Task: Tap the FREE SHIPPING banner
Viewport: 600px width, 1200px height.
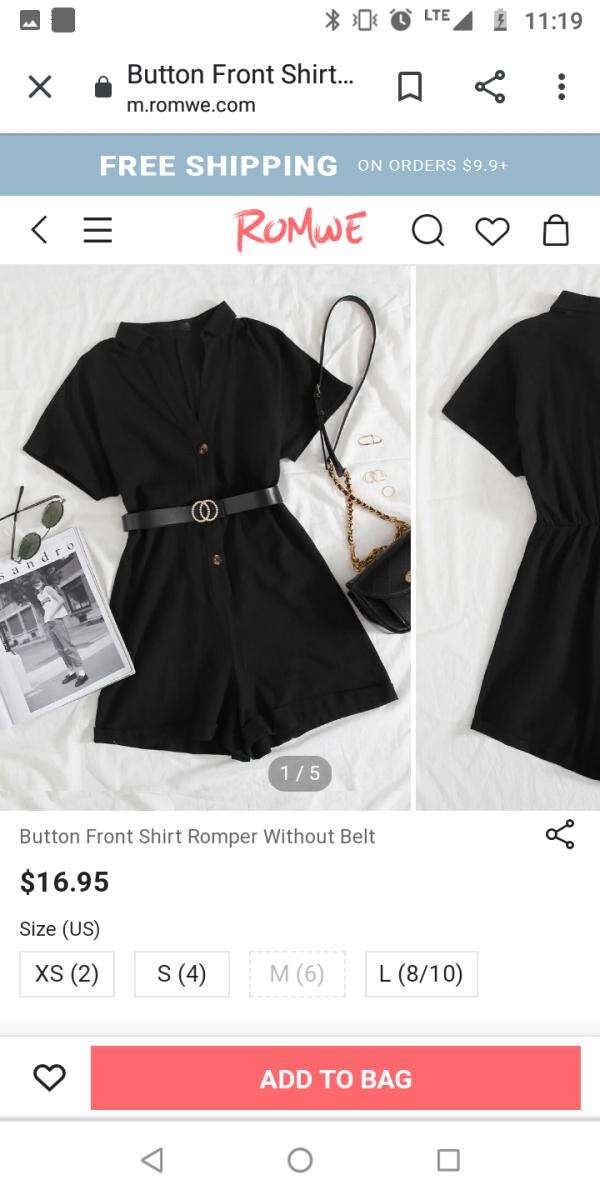Action: 300,165
